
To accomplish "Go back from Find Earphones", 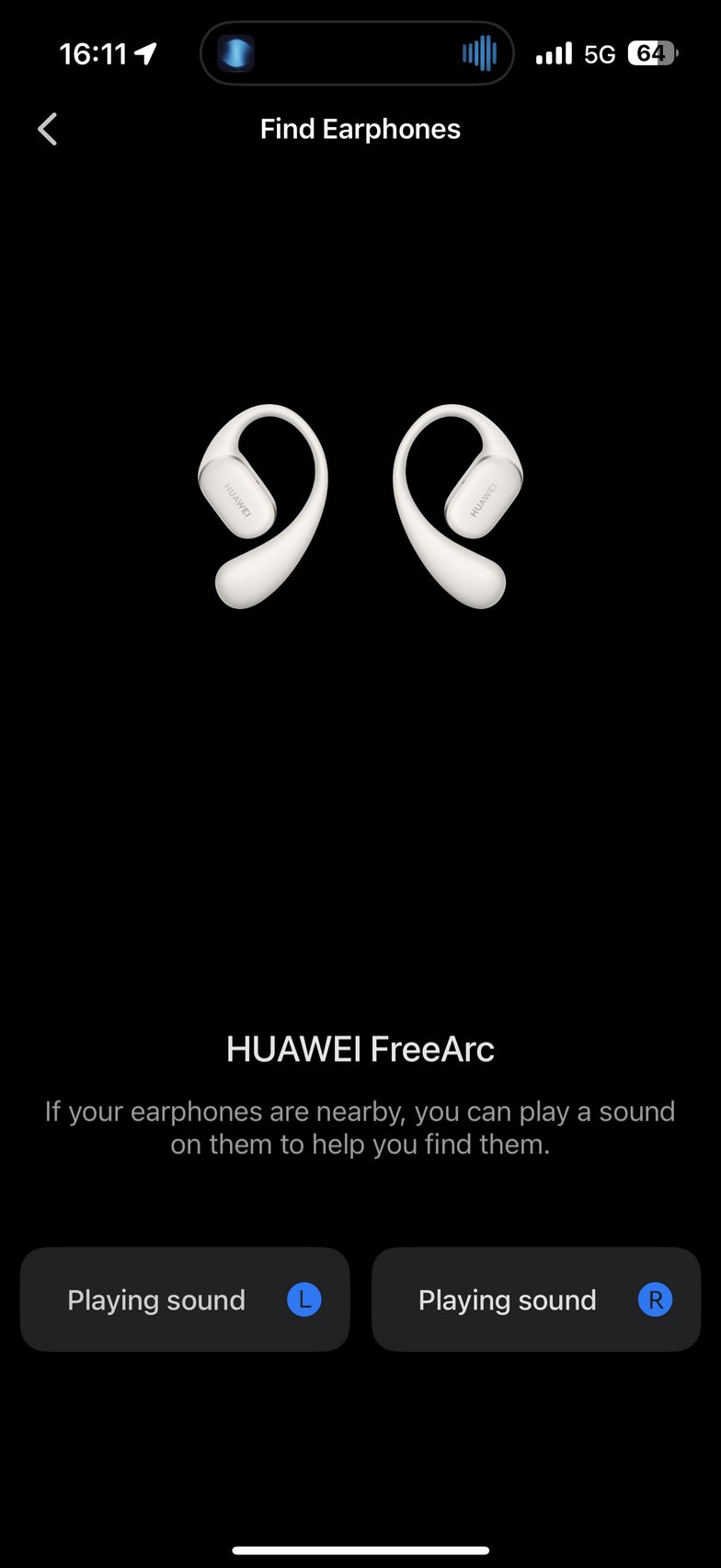I will pos(48,130).
